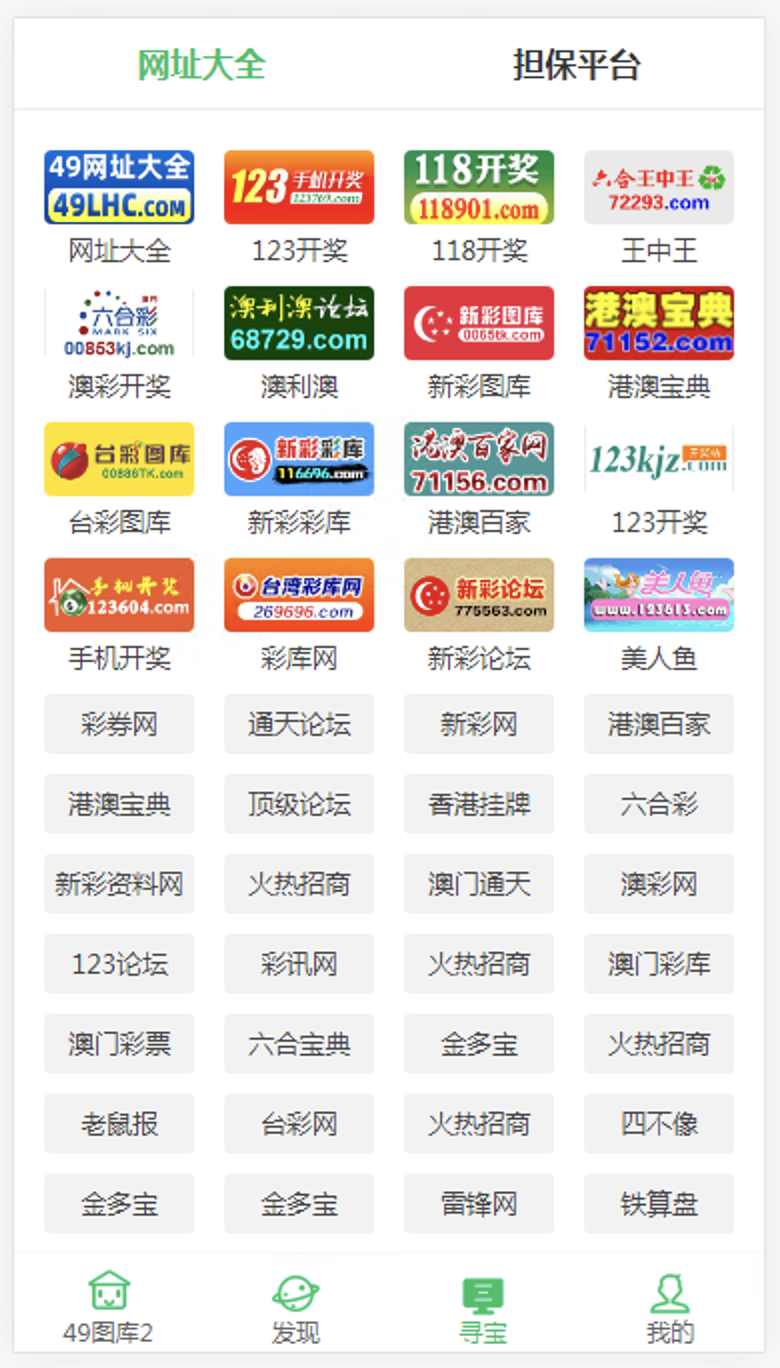Viewport: 780px width, 1368px height.
Task: Switch to the 担保平台 tab
Action: click(577, 65)
